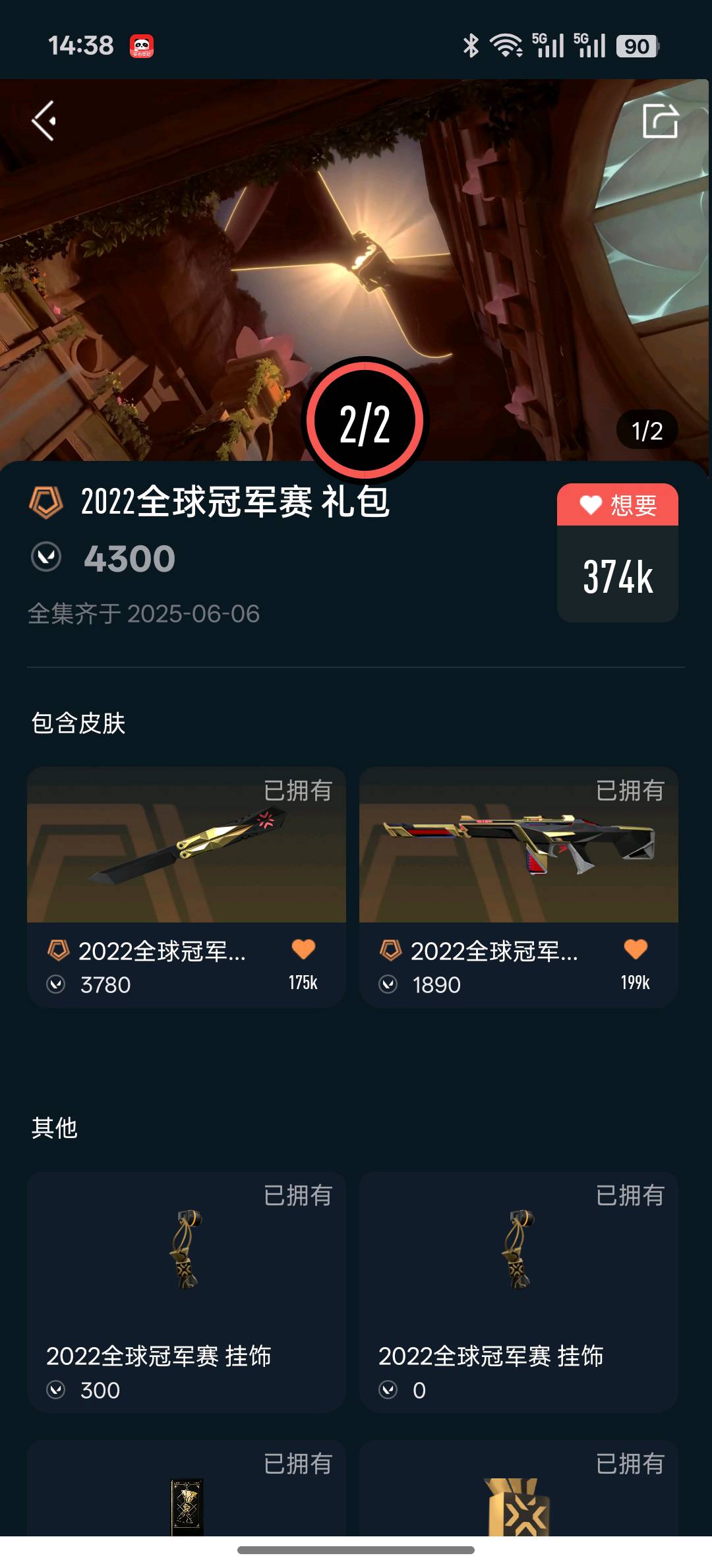Screen dimensions: 712x1568
Task: Share this 2022全球冠军赛 bundle
Action: pos(660,121)
